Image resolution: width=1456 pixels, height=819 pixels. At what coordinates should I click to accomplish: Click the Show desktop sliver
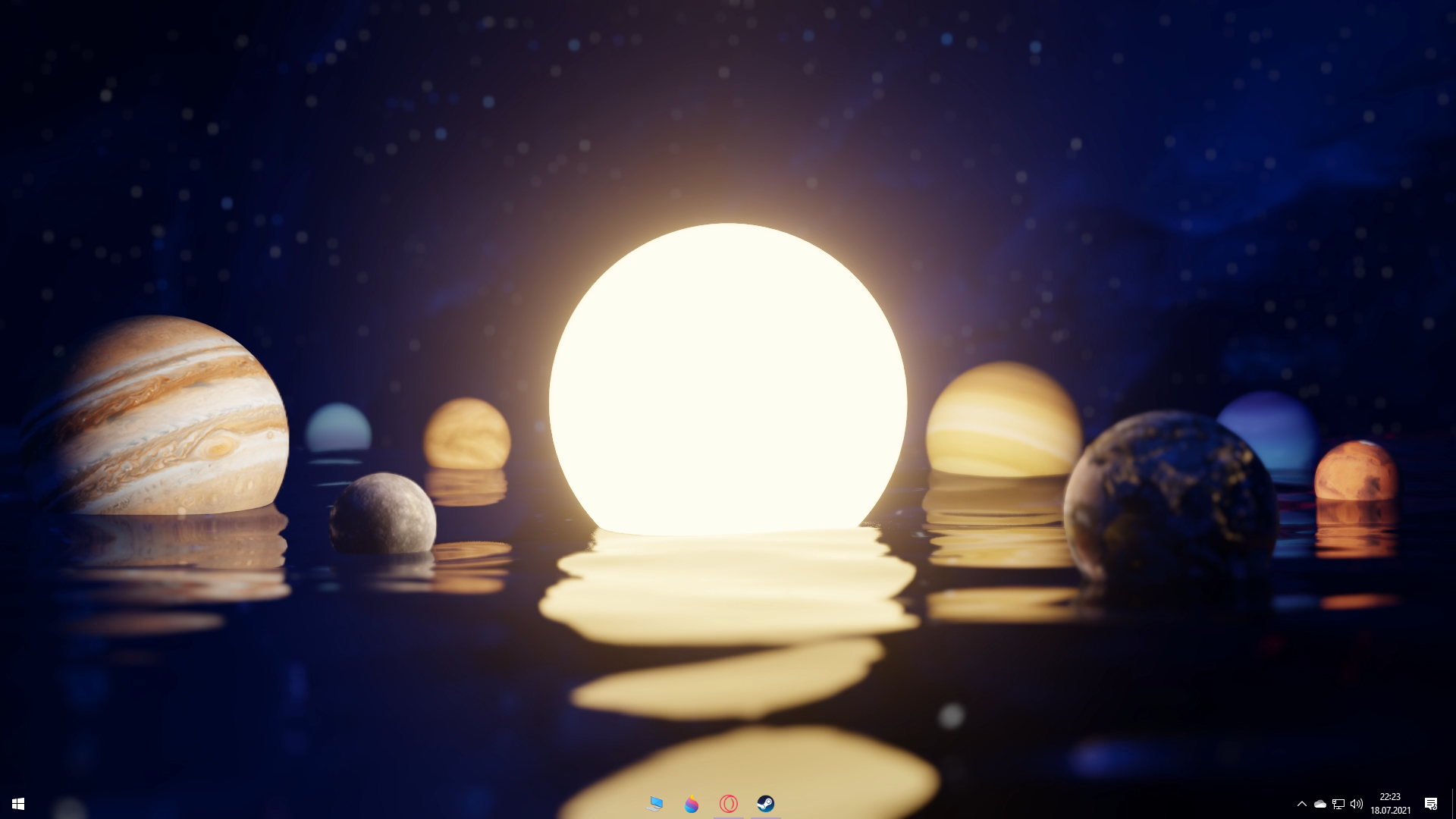click(x=1453, y=804)
